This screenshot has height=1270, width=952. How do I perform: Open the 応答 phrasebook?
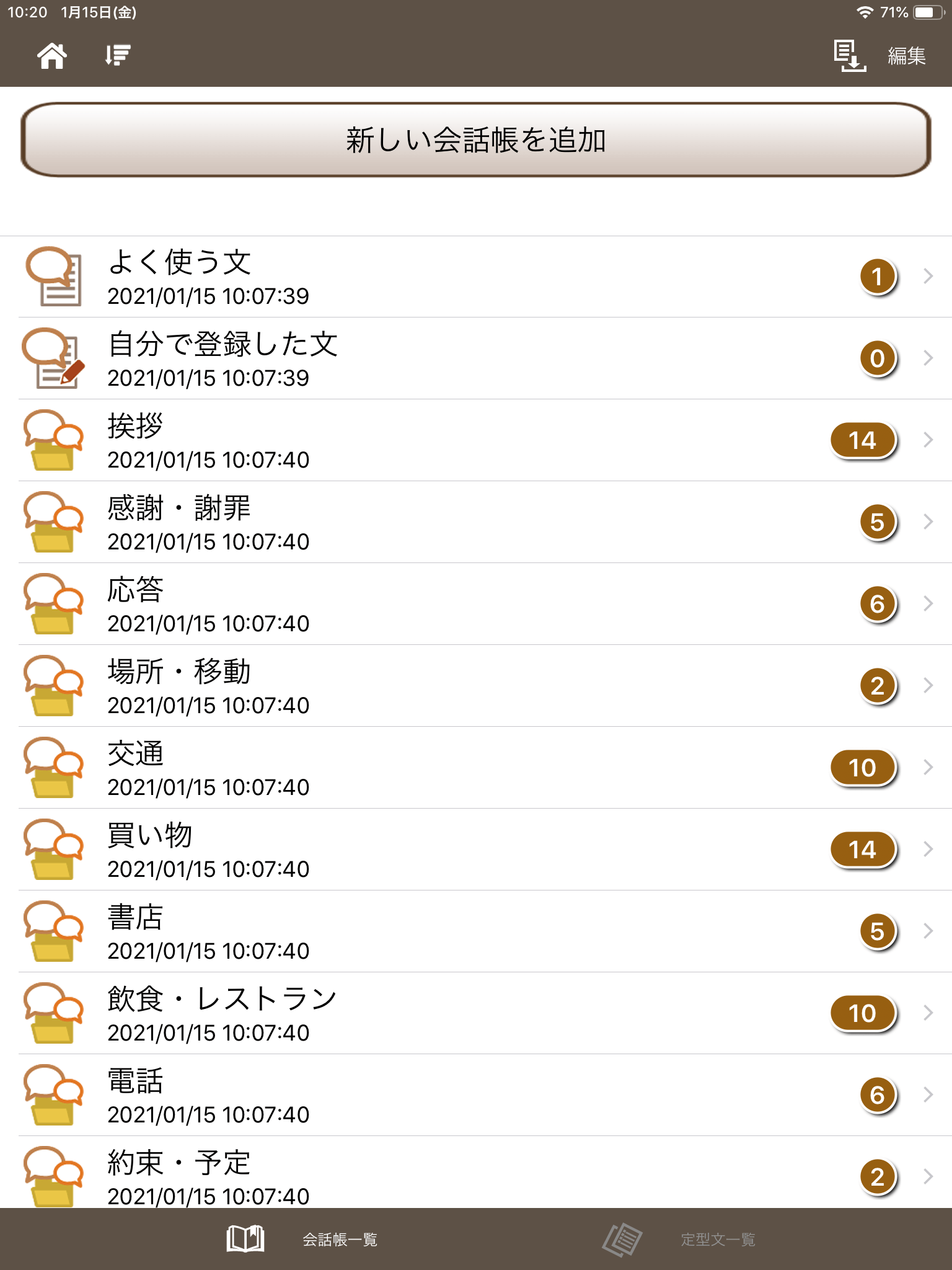476,605
